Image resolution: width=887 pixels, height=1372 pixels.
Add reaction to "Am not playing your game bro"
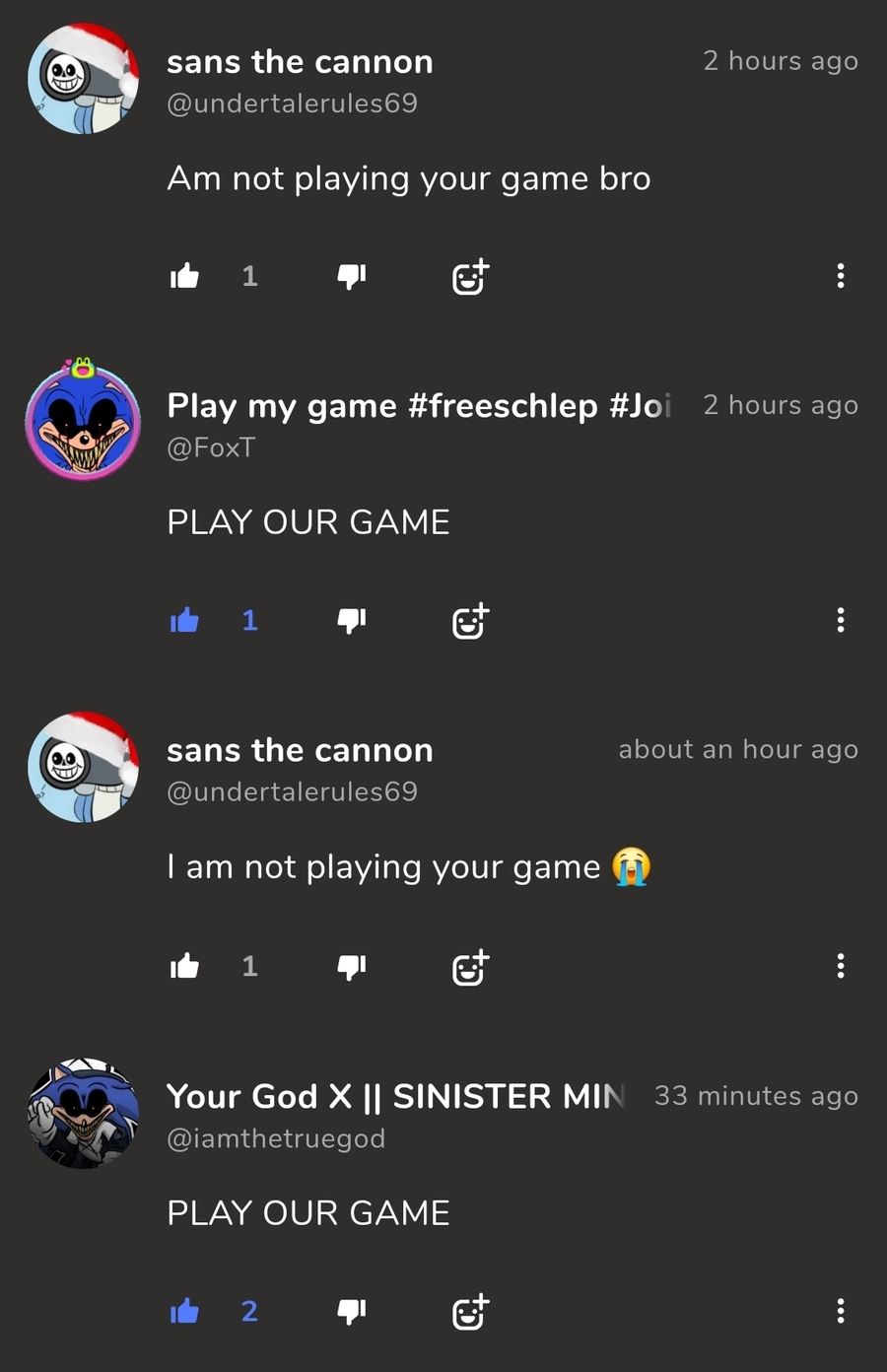click(x=470, y=277)
